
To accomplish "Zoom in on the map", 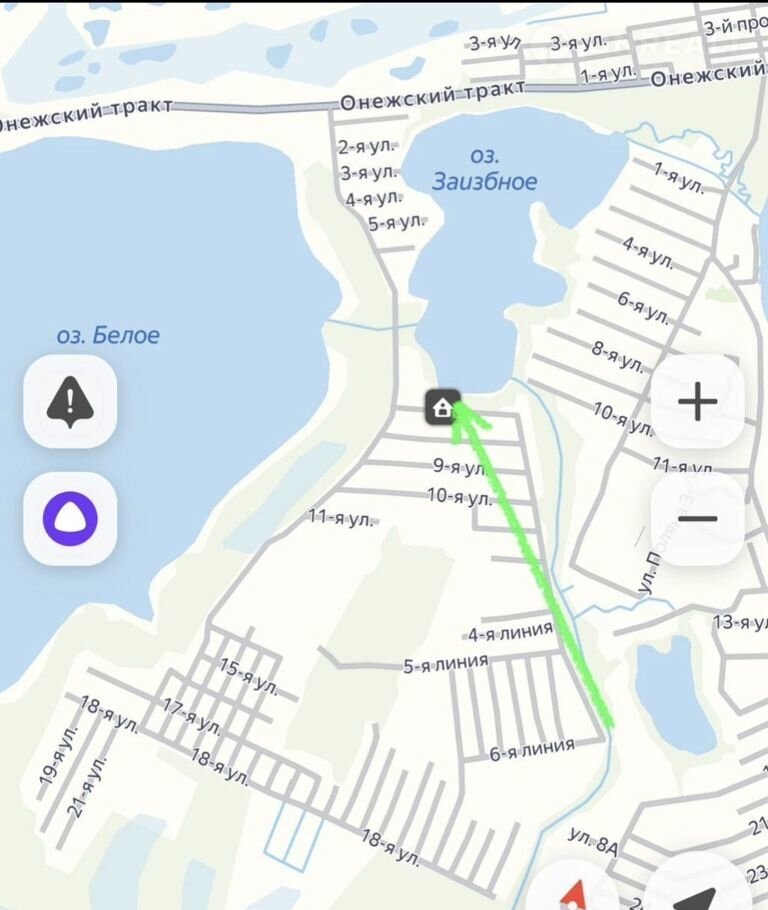I will (x=697, y=402).
